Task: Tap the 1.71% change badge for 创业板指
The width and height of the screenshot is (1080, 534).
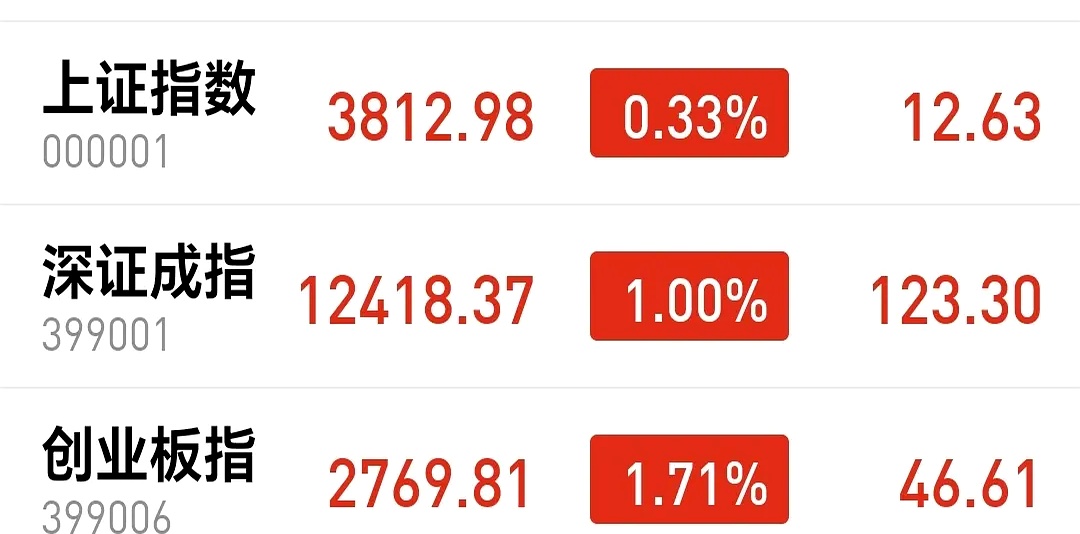Action: pyautogui.click(x=689, y=479)
